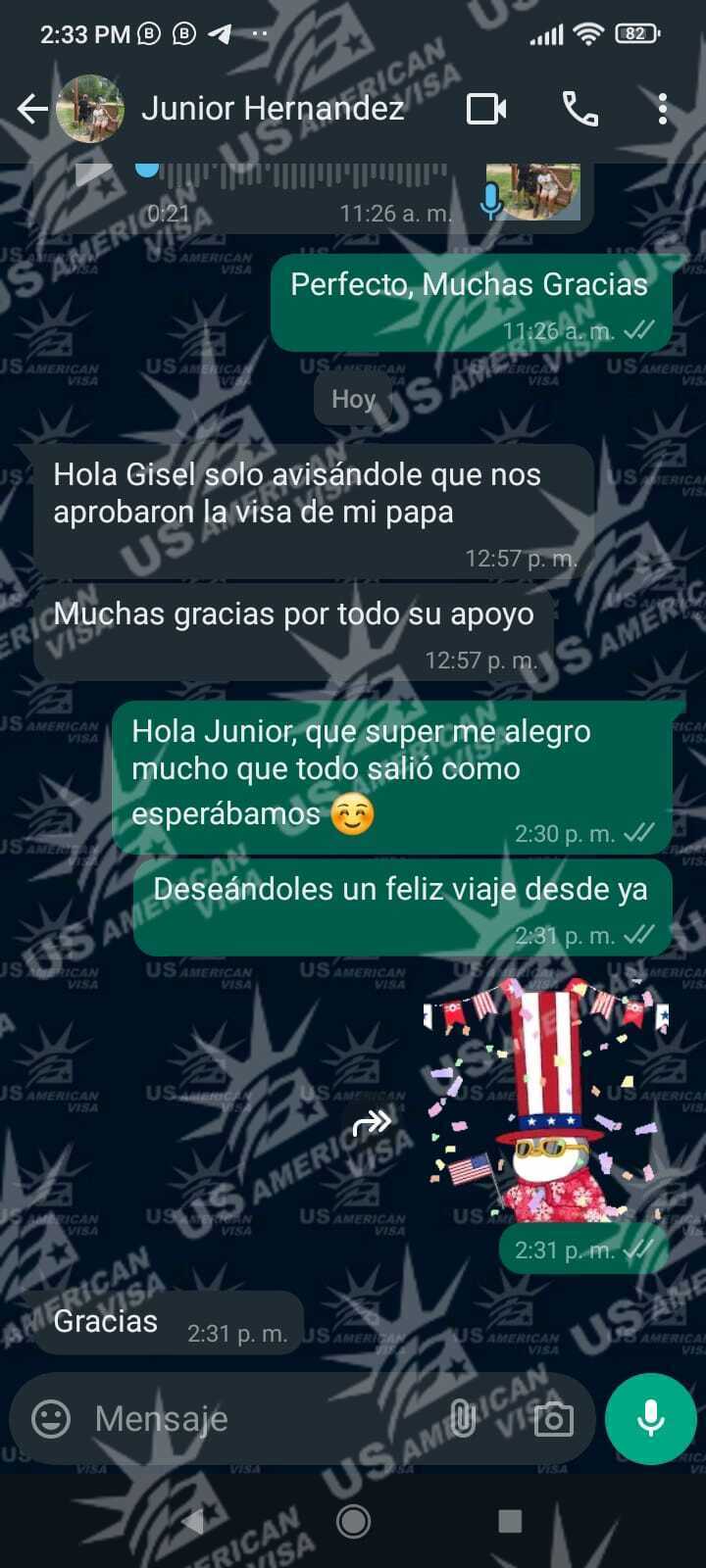Forward the sticker using the arrow icon
Screen dimensions: 706x1568
[372, 1123]
